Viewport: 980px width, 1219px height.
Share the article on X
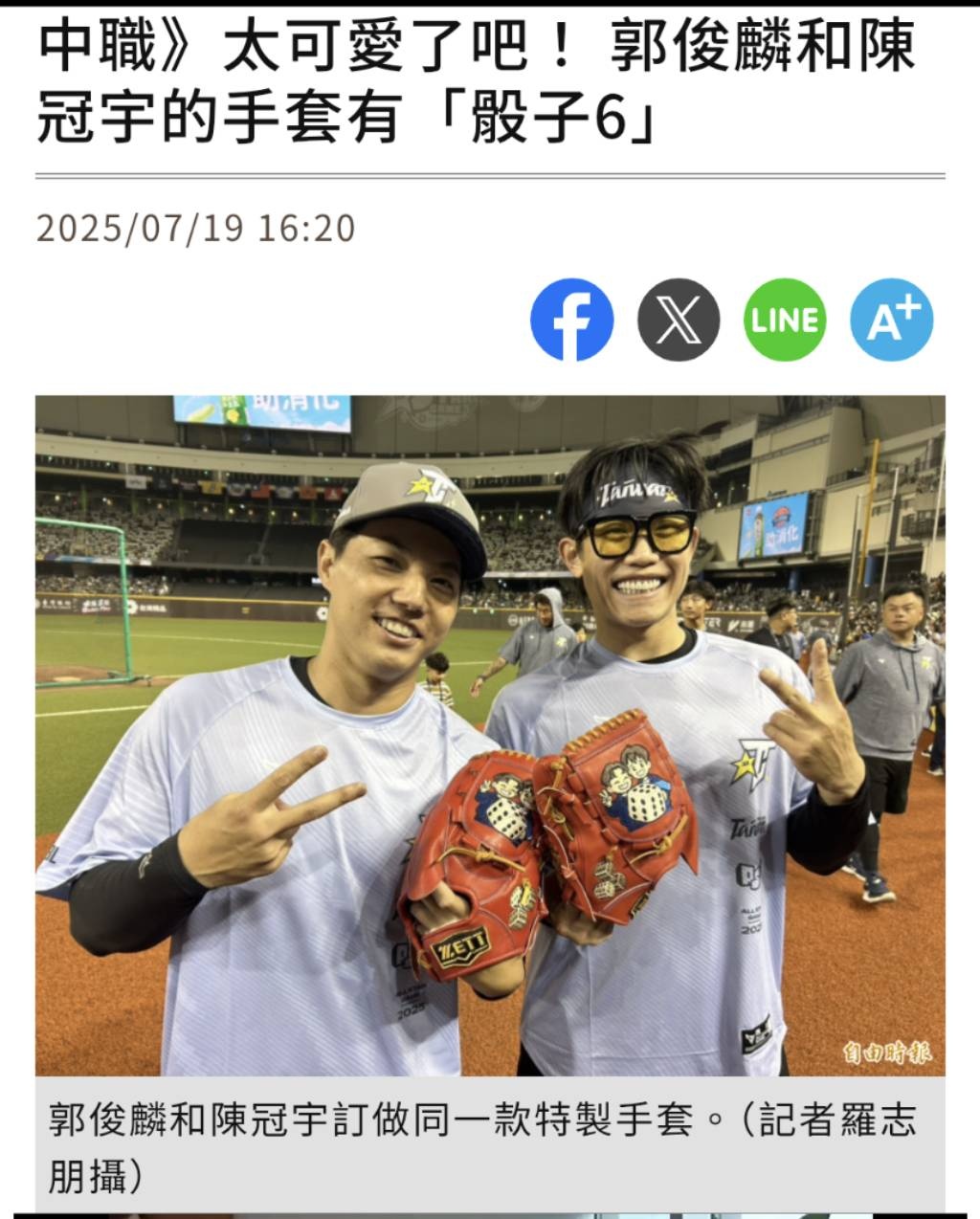679,320
